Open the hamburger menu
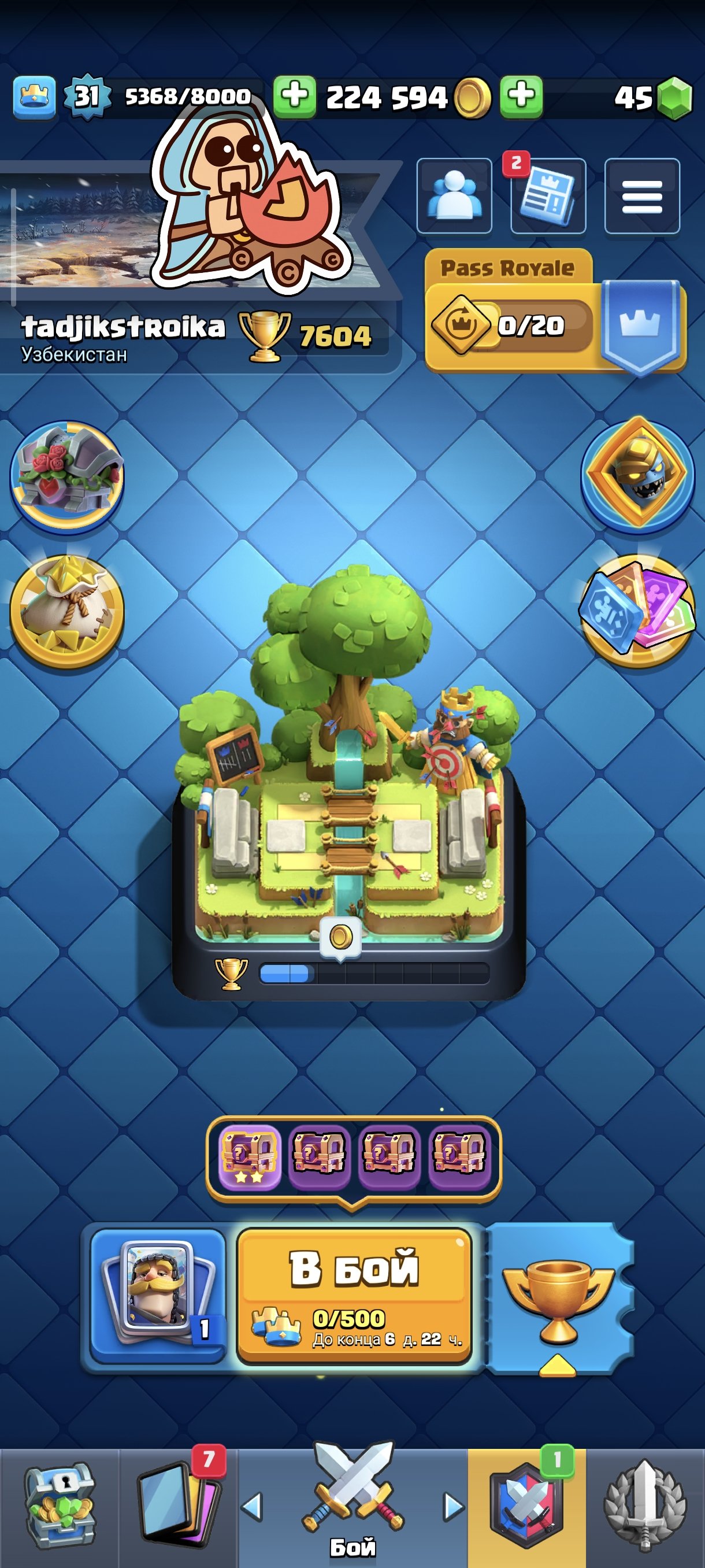This screenshot has width=705, height=1568. click(642, 195)
